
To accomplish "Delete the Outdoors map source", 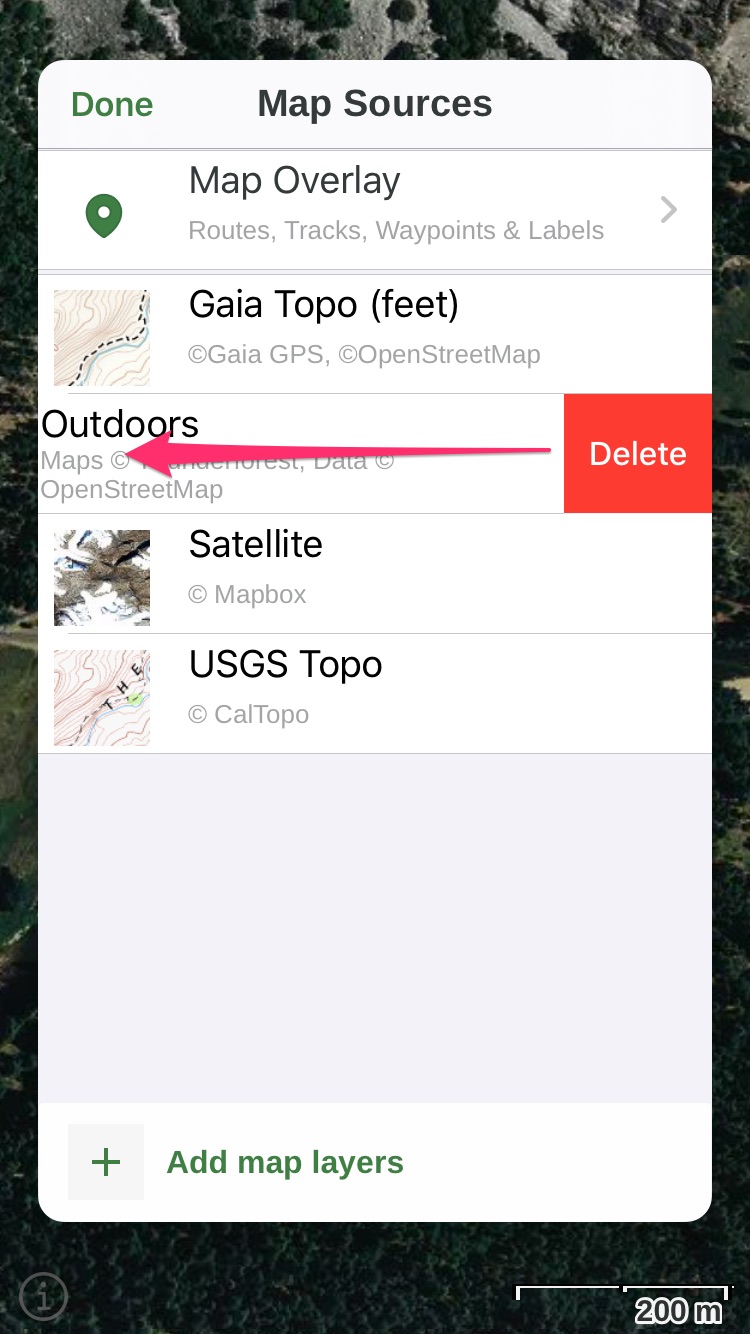I will 638,454.
